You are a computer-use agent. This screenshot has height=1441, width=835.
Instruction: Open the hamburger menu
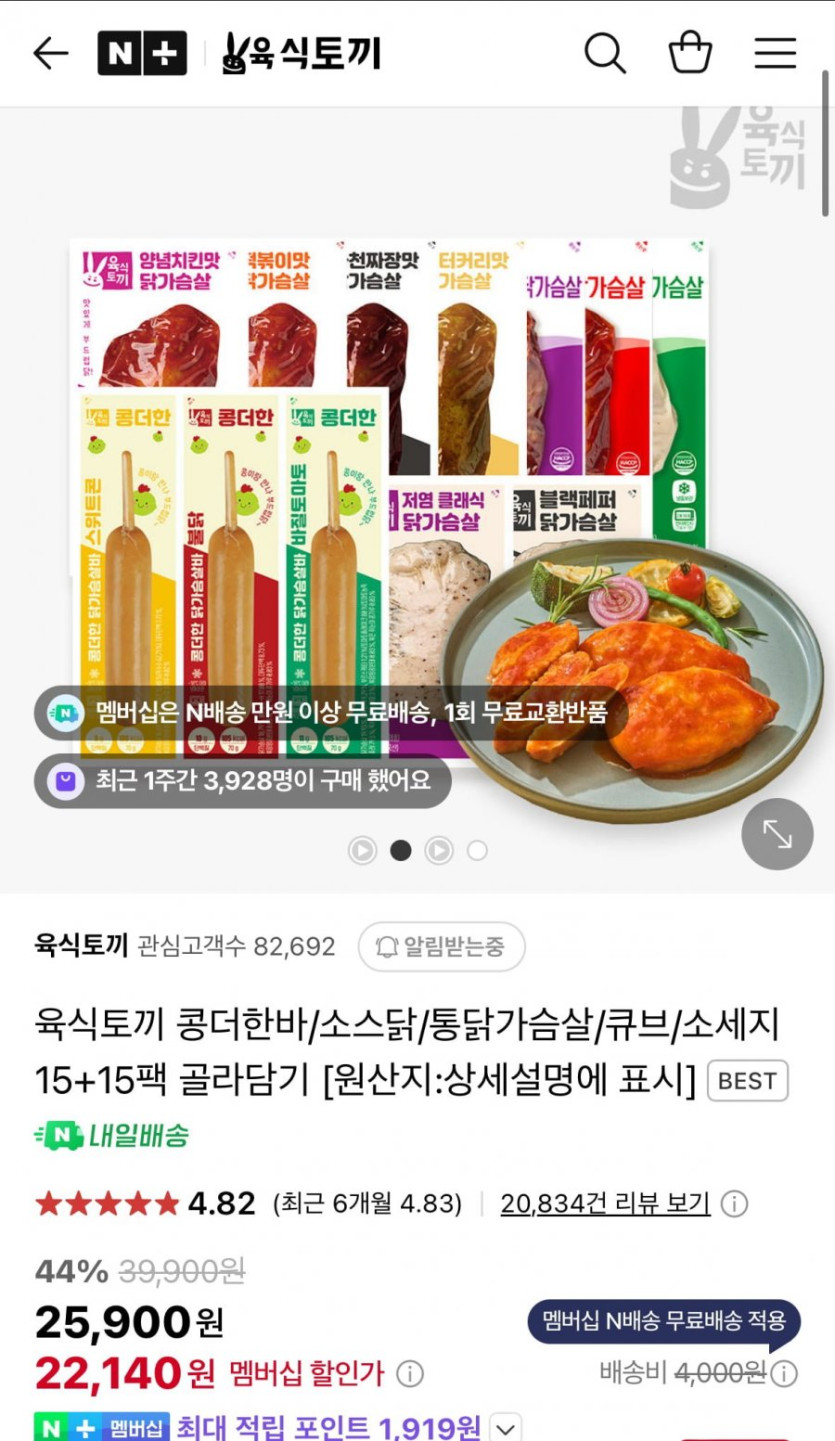pyautogui.click(x=775, y=53)
